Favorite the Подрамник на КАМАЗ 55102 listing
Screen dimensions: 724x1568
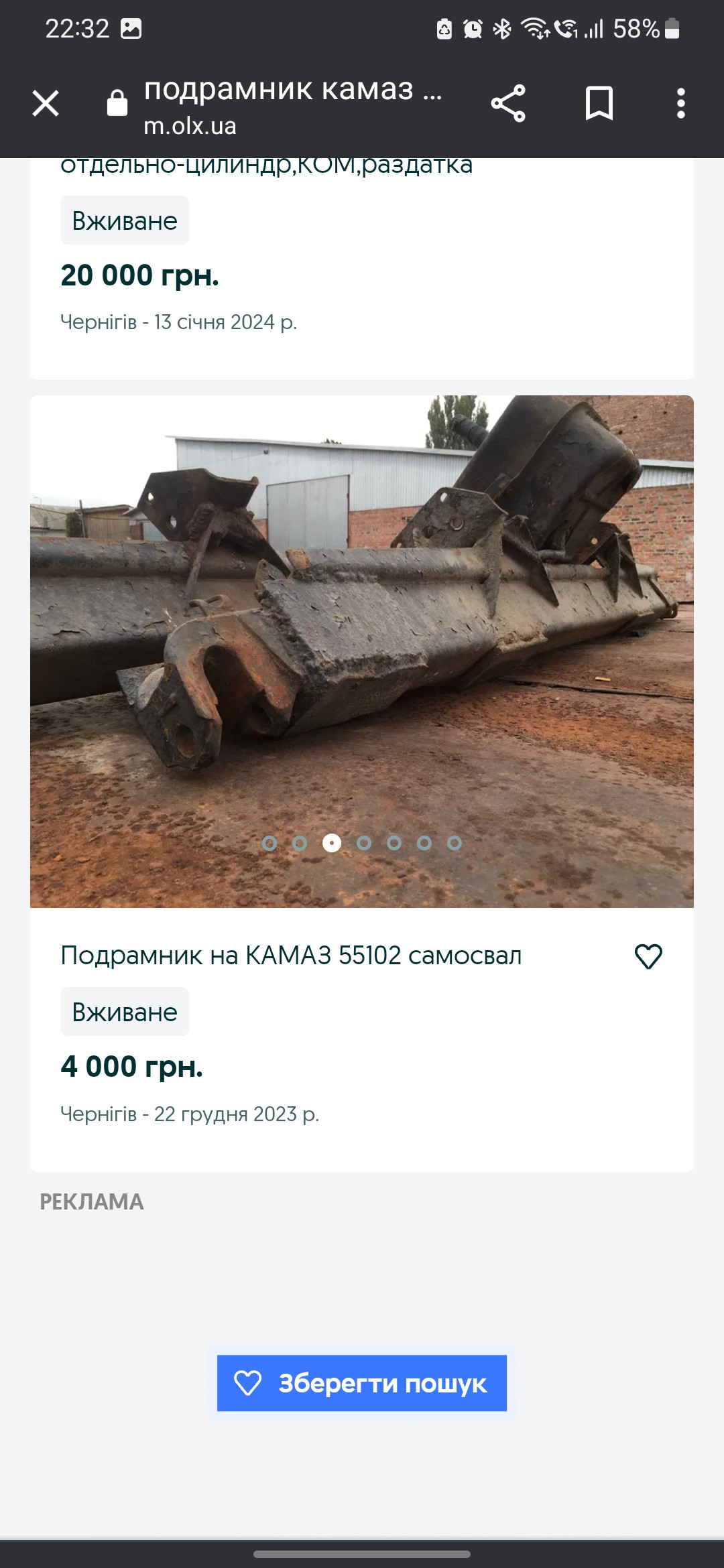[x=648, y=956]
